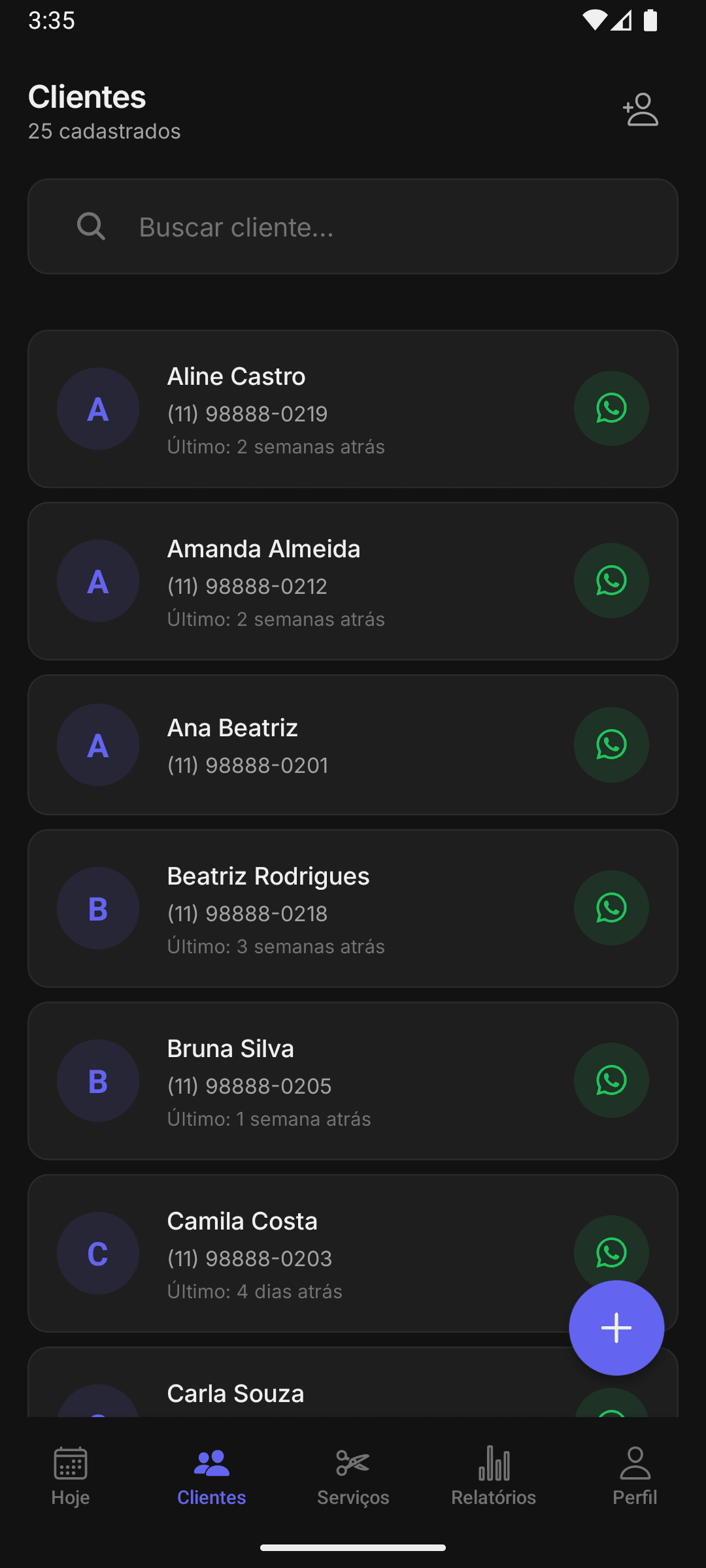706x1568 pixels.
Task: Open the Relatórios section
Action: pos(494,1477)
